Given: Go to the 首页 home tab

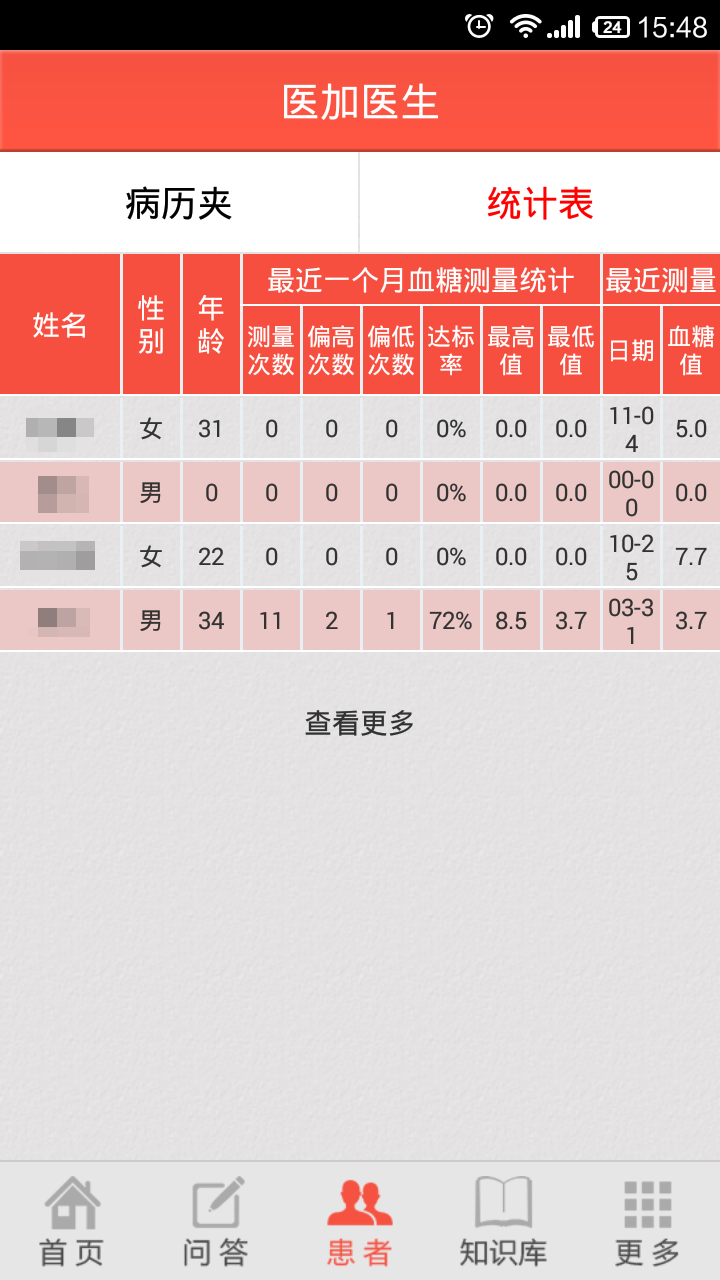Looking at the screenshot, I should point(72,1221).
